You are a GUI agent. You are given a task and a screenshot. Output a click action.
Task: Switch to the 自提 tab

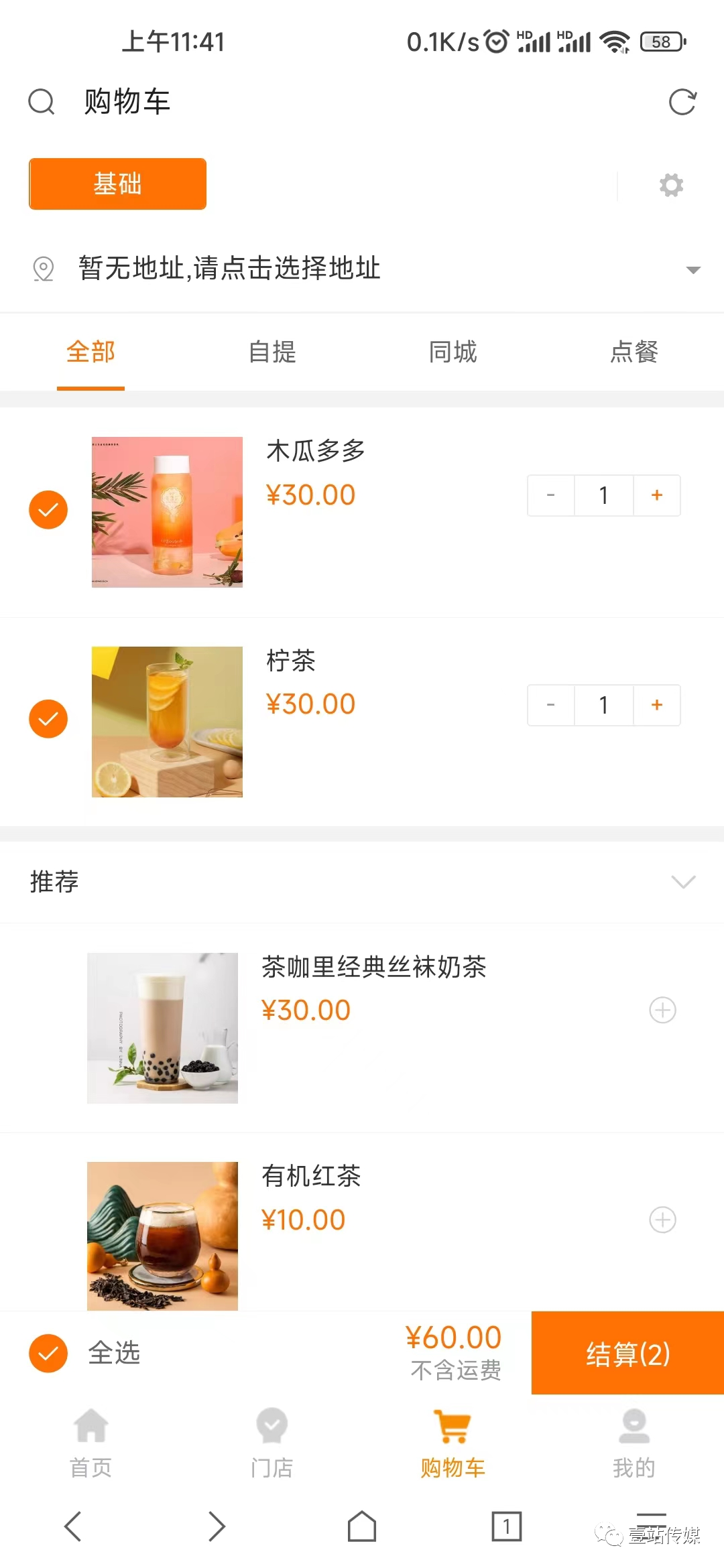pos(271,351)
